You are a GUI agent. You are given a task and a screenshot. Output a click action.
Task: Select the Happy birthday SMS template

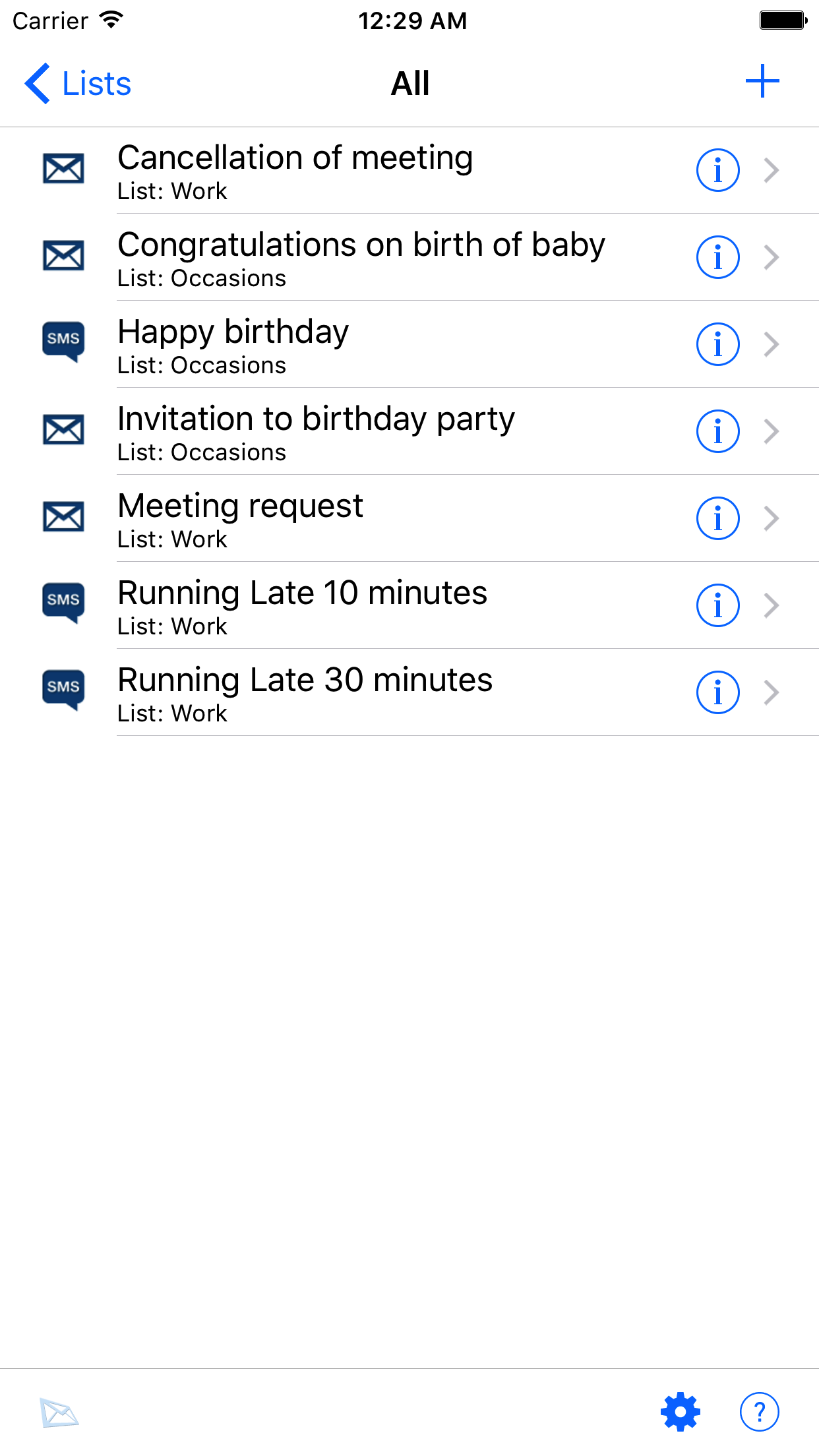pyautogui.click(x=233, y=344)
